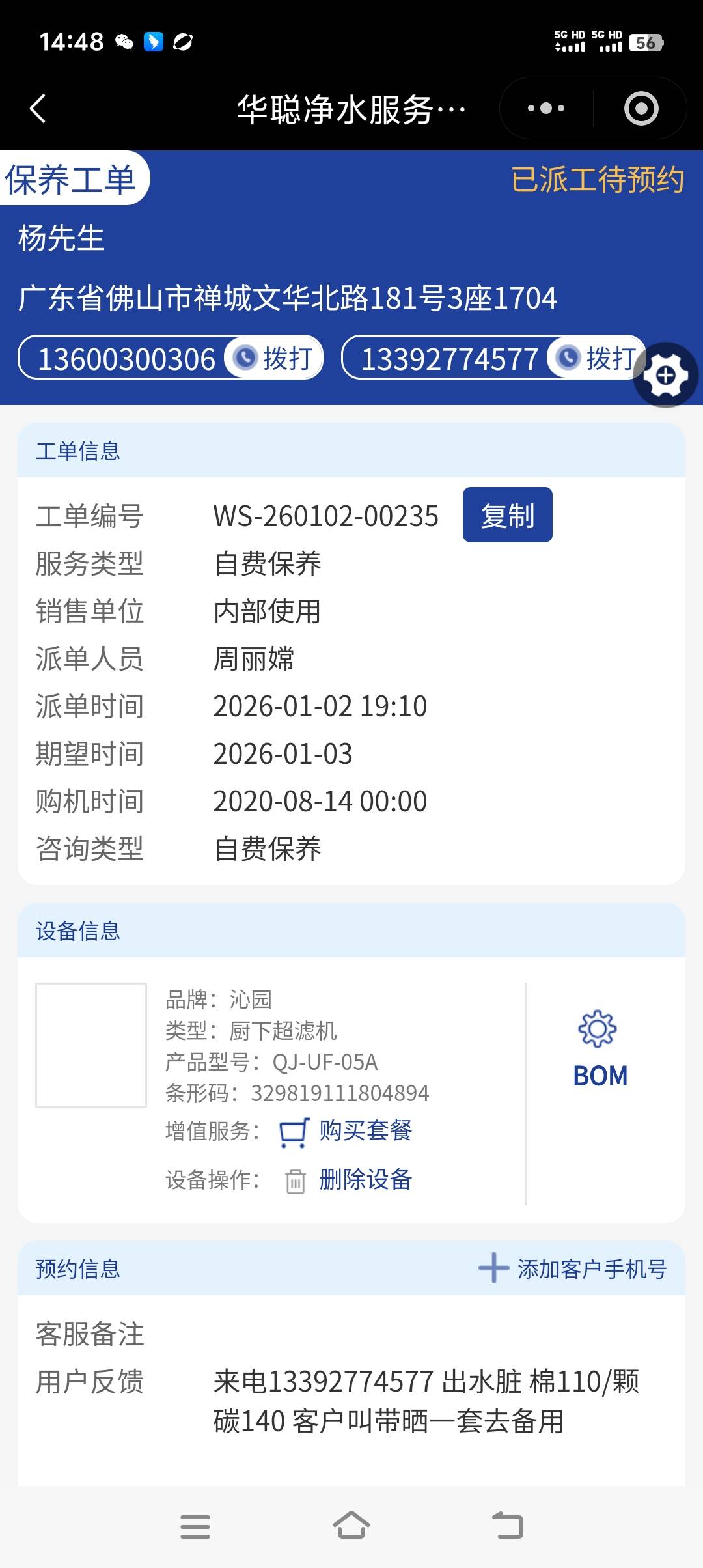View the device BOM
Viewport: 703px width, 1568px height.
[x=600, y=1050]
